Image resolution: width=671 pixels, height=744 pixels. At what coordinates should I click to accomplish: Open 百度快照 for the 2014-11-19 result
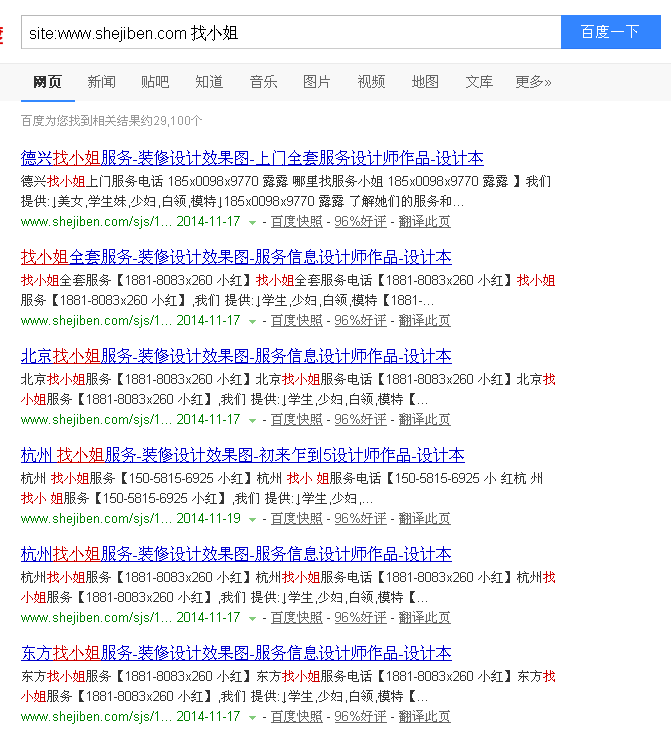pos(297,519)
